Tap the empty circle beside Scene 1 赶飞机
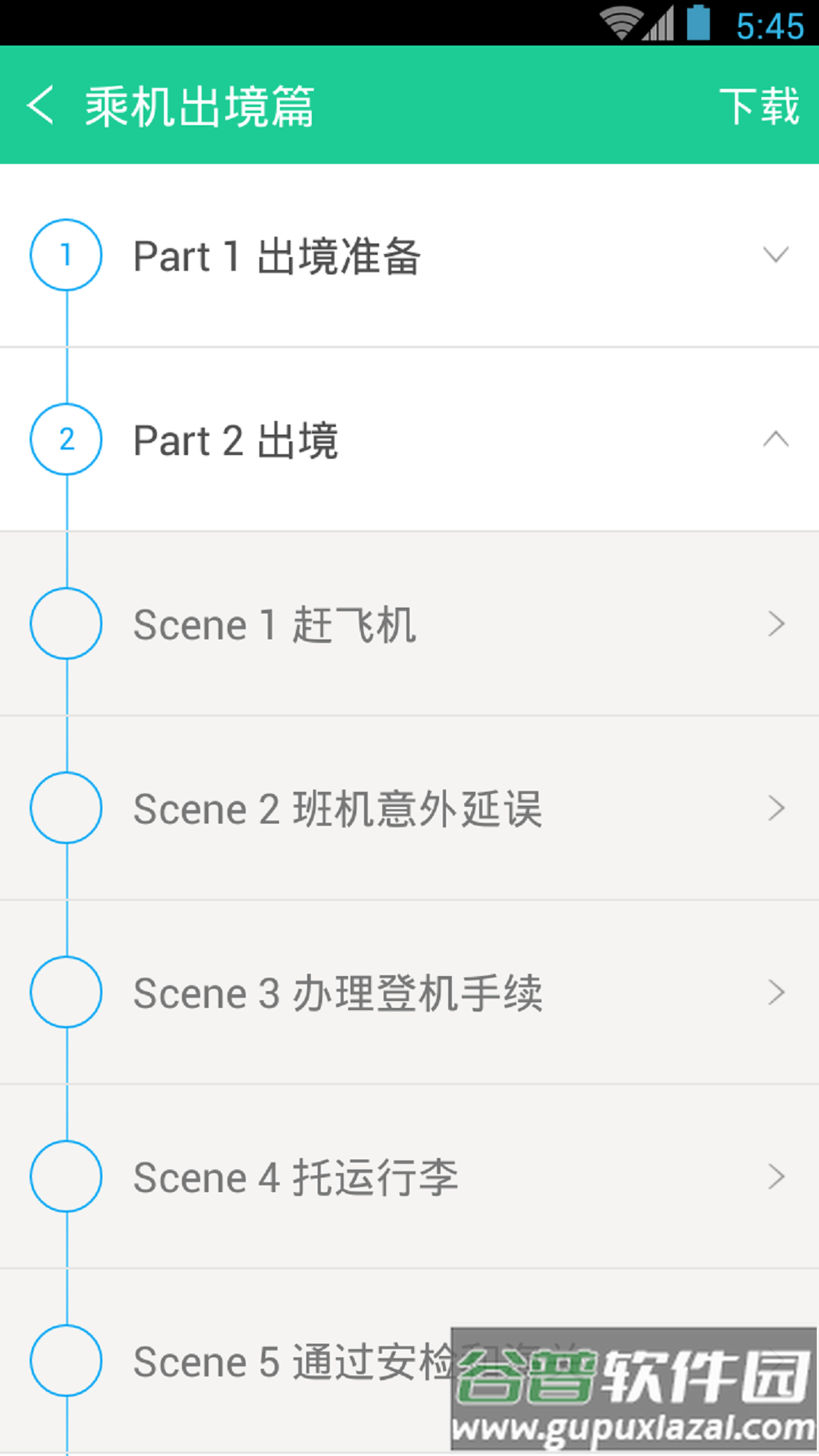Screen dimensions: 819x1456 pyautogui.click(x=65, y=623)
